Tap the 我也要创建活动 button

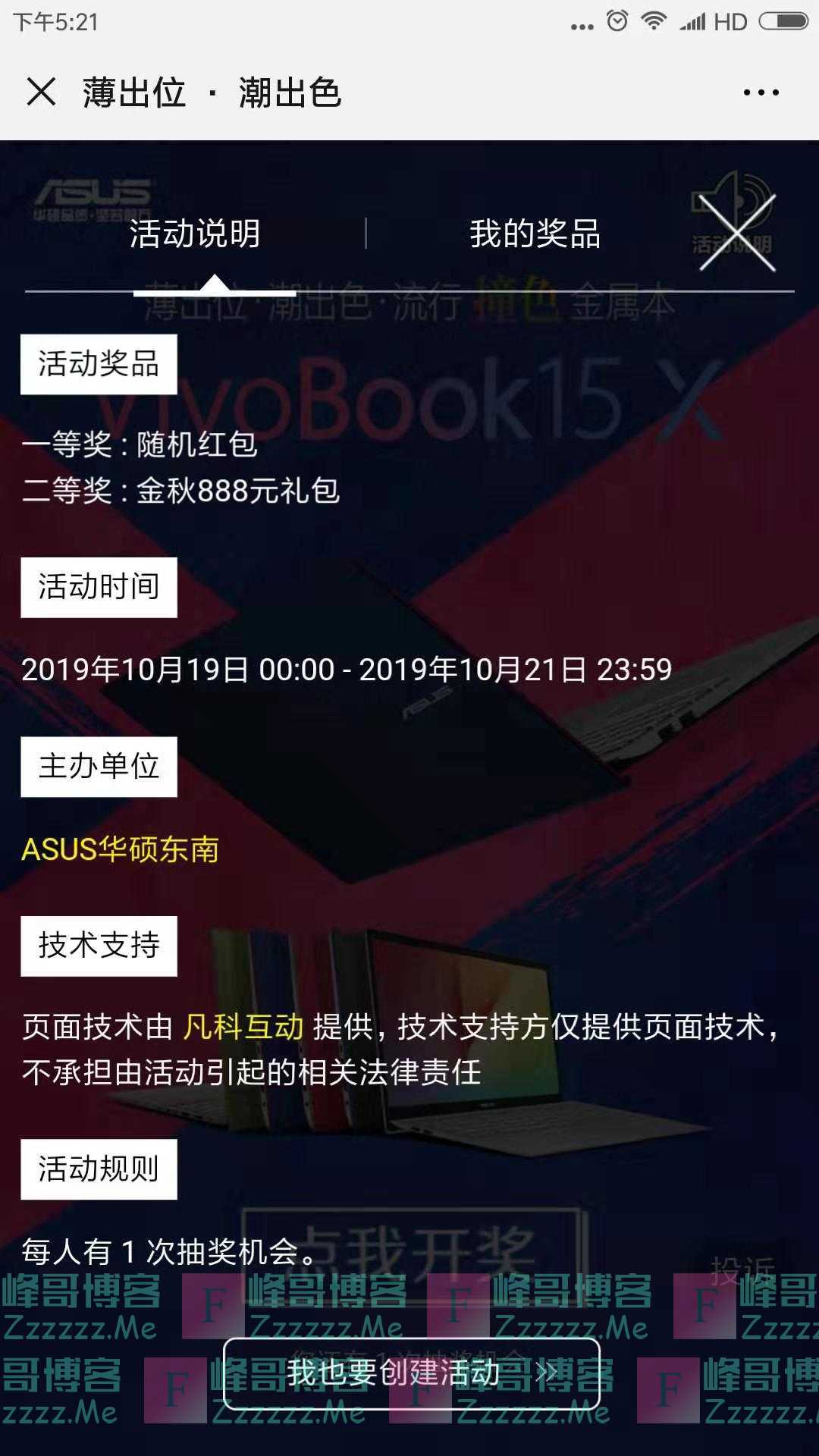[411, 1373]
